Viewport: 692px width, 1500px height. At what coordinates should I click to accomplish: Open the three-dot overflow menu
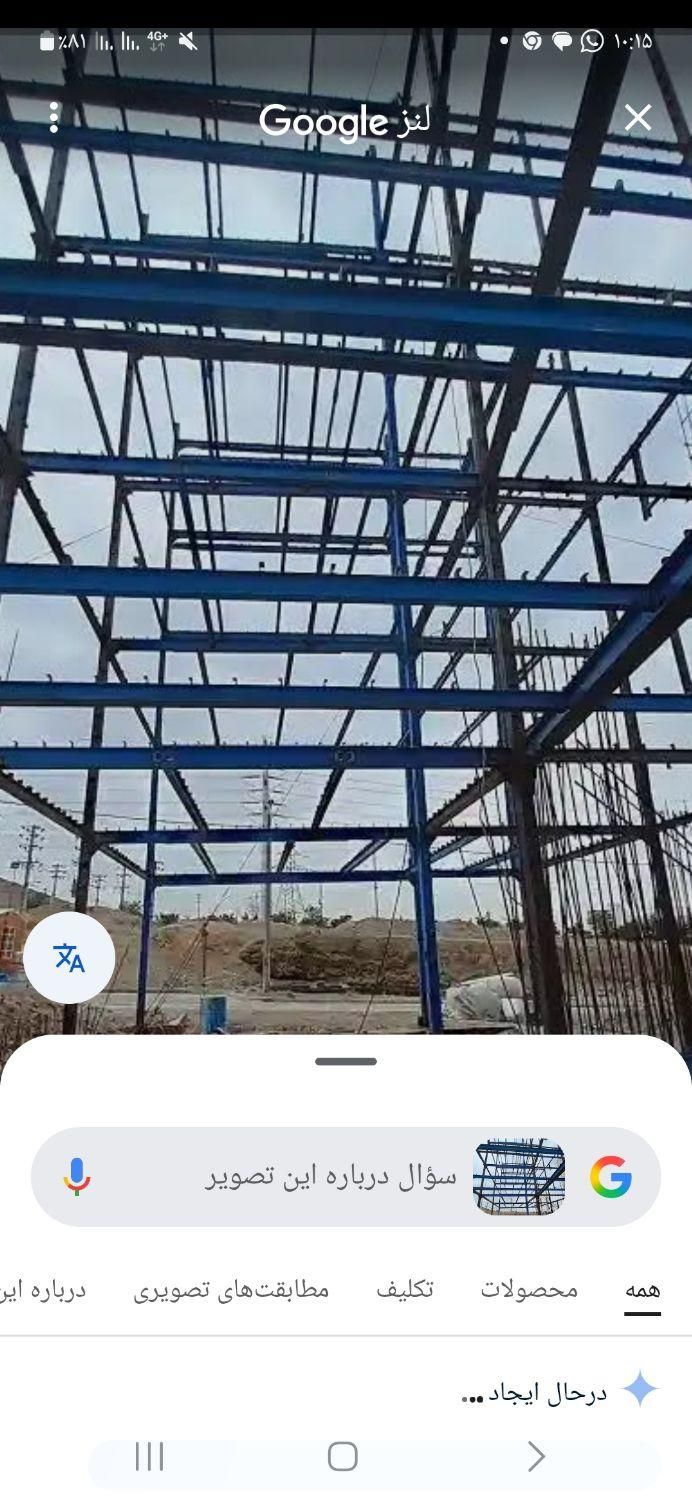[x=54, y=118]
